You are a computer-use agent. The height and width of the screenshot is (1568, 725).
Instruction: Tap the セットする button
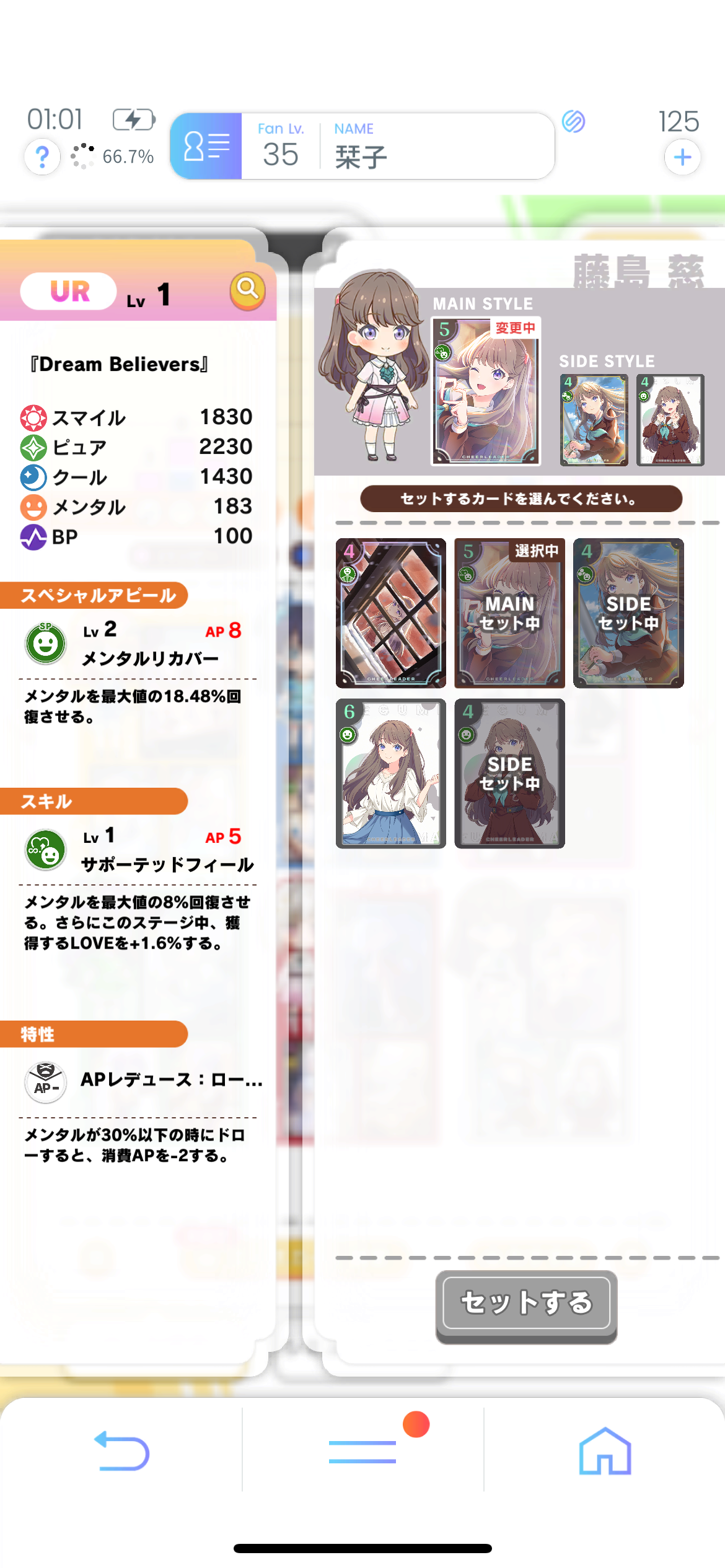(526, 1302)
